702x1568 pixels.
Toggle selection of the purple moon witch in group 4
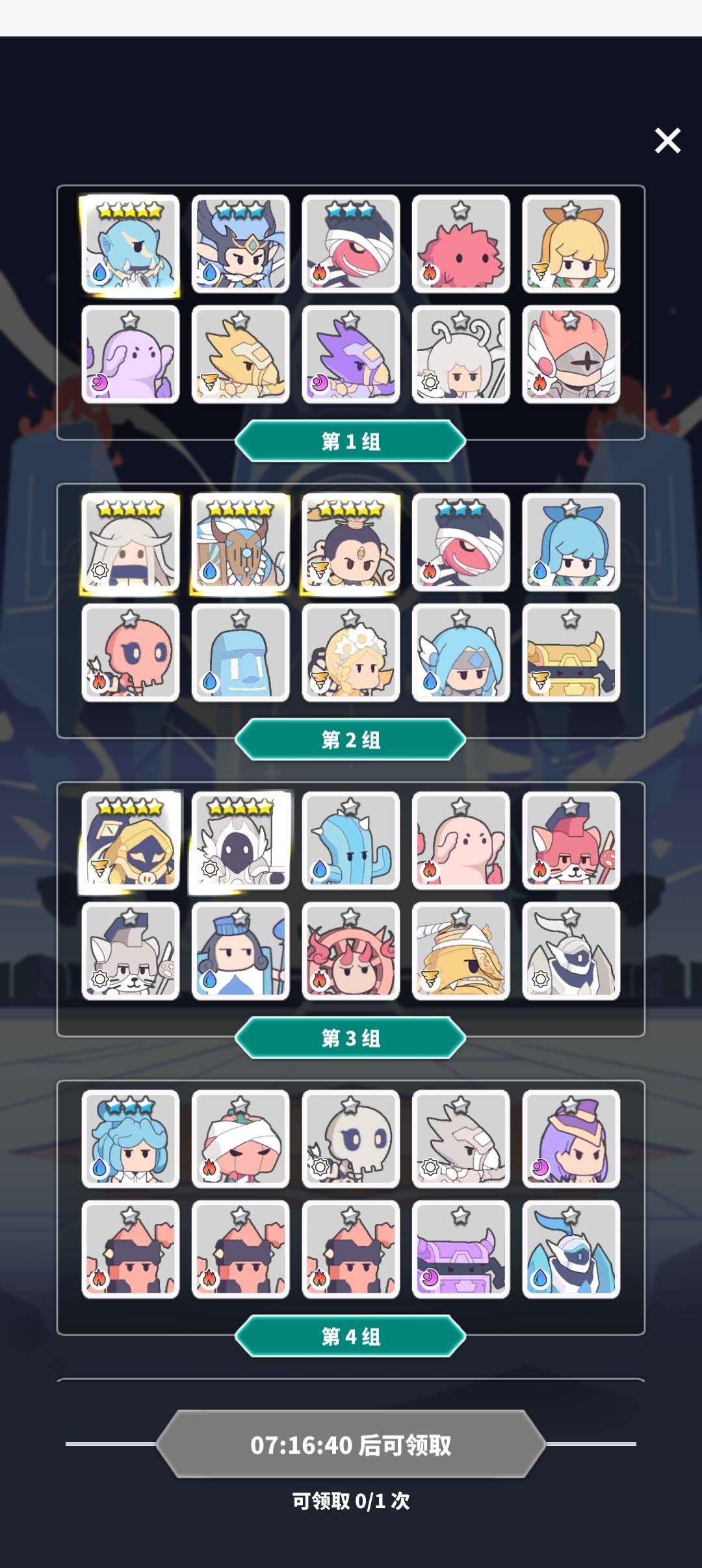[x=571, y=1140]
